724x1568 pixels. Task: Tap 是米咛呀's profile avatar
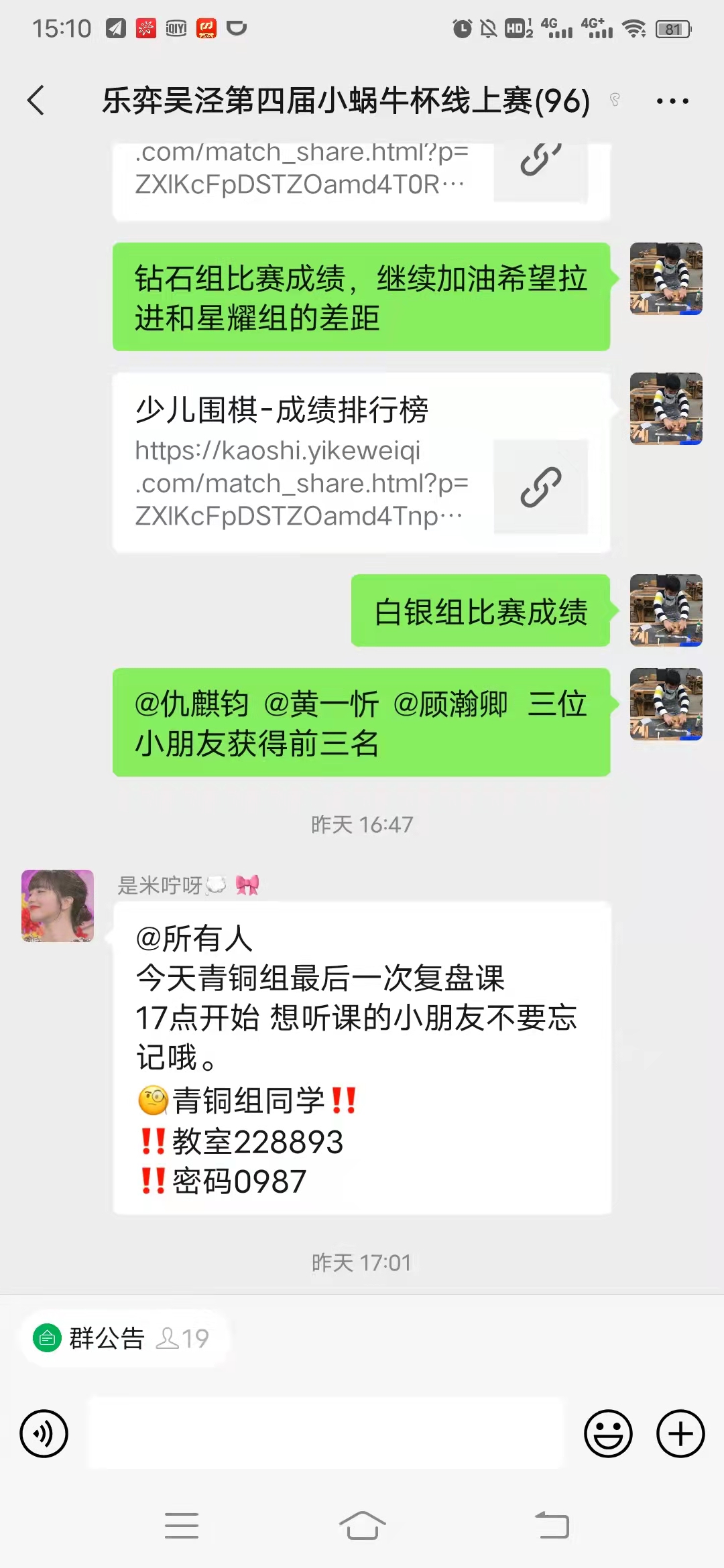(x=58, y=906)
